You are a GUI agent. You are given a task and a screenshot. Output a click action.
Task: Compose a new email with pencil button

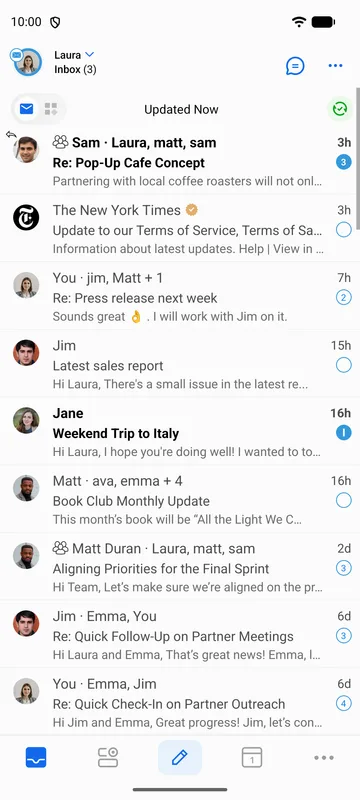[179, 758]
